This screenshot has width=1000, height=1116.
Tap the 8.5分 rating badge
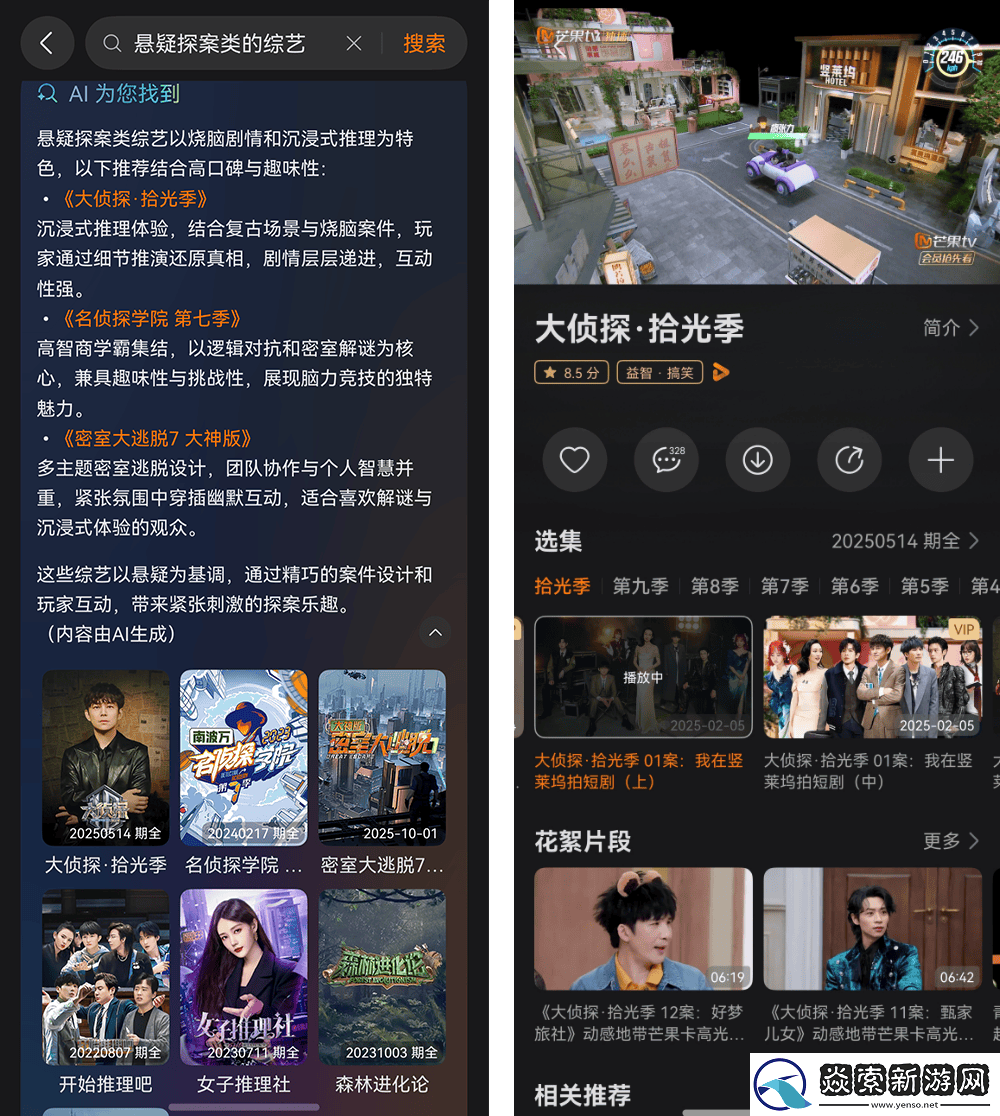pyautogui.click(x=571, y=372)
